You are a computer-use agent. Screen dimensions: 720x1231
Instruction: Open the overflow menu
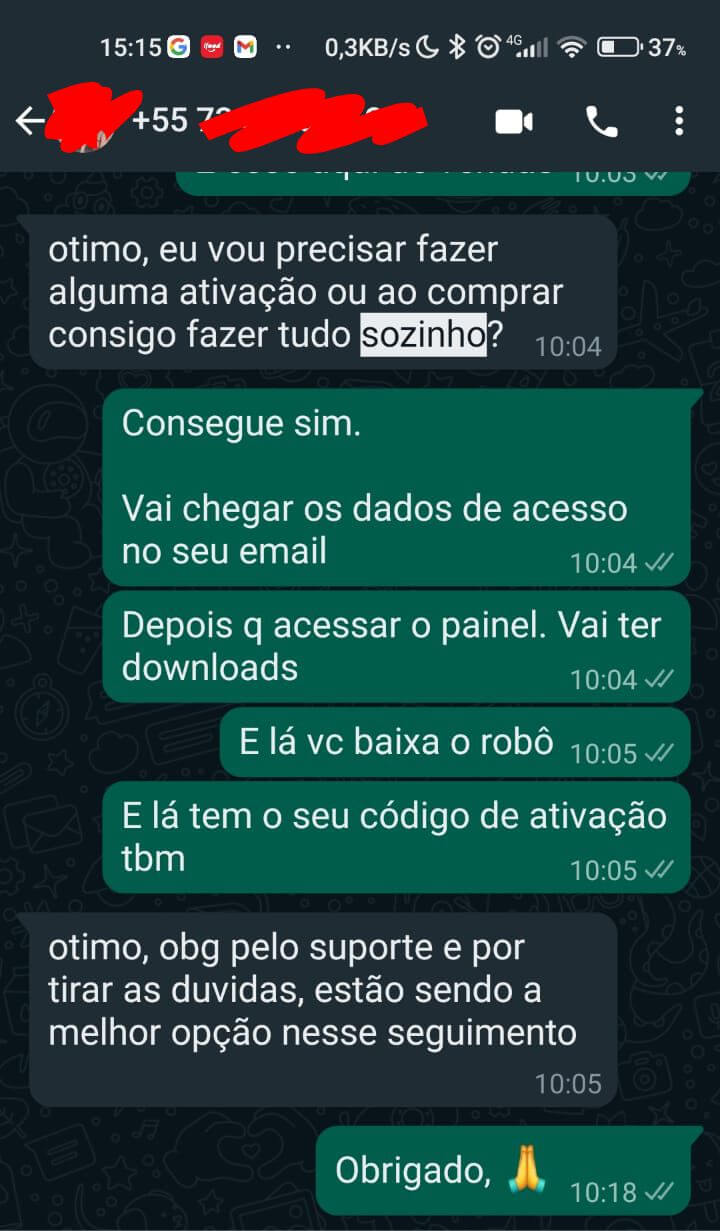coord(679,122)
